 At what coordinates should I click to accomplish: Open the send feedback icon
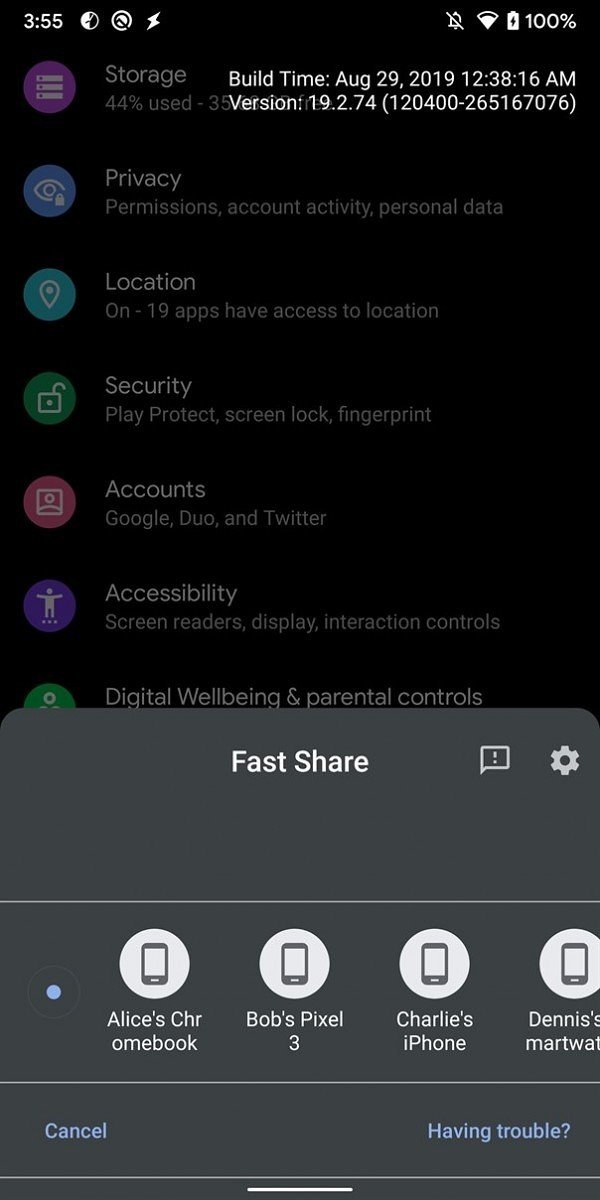[x=495, y=761]
